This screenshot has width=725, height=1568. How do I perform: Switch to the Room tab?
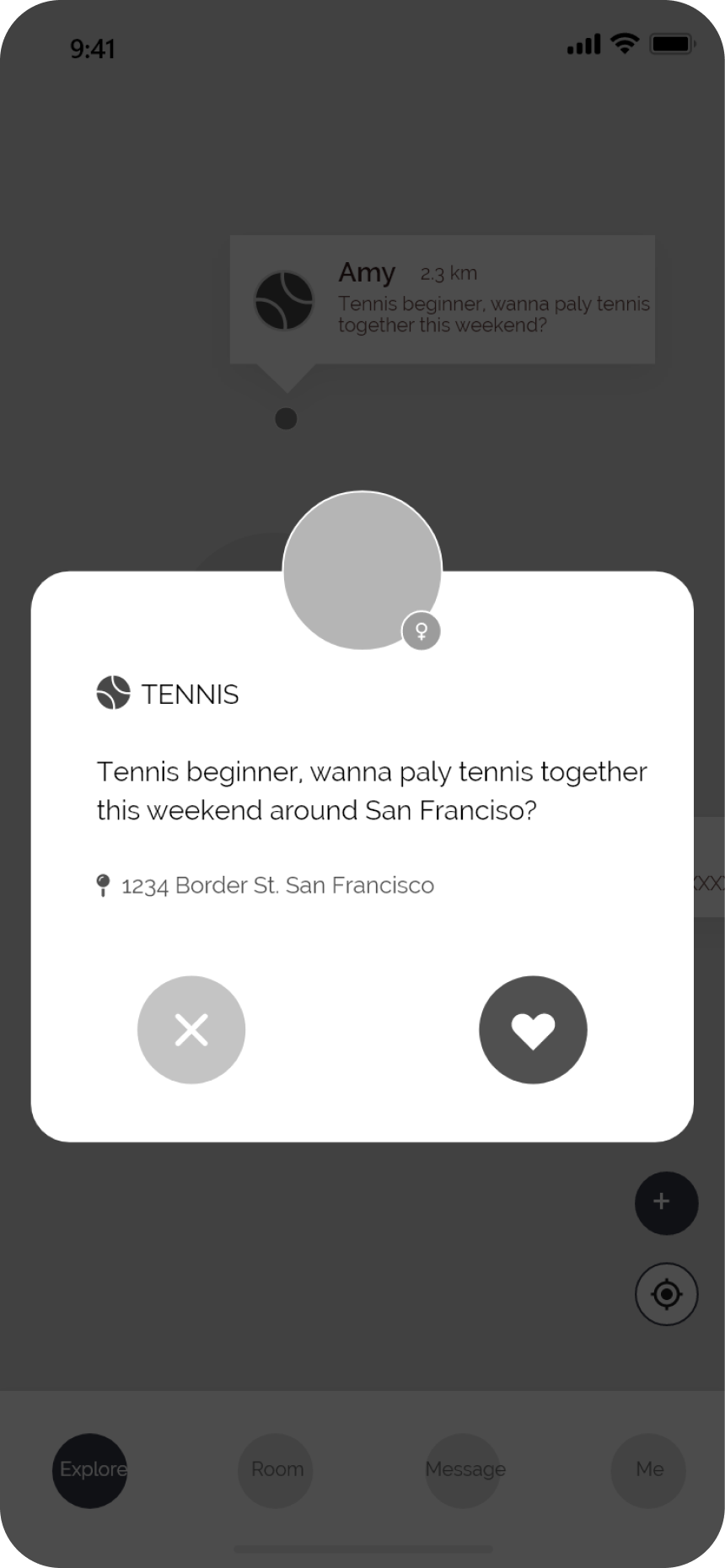pyautogui.click(x=277, y=1470)
